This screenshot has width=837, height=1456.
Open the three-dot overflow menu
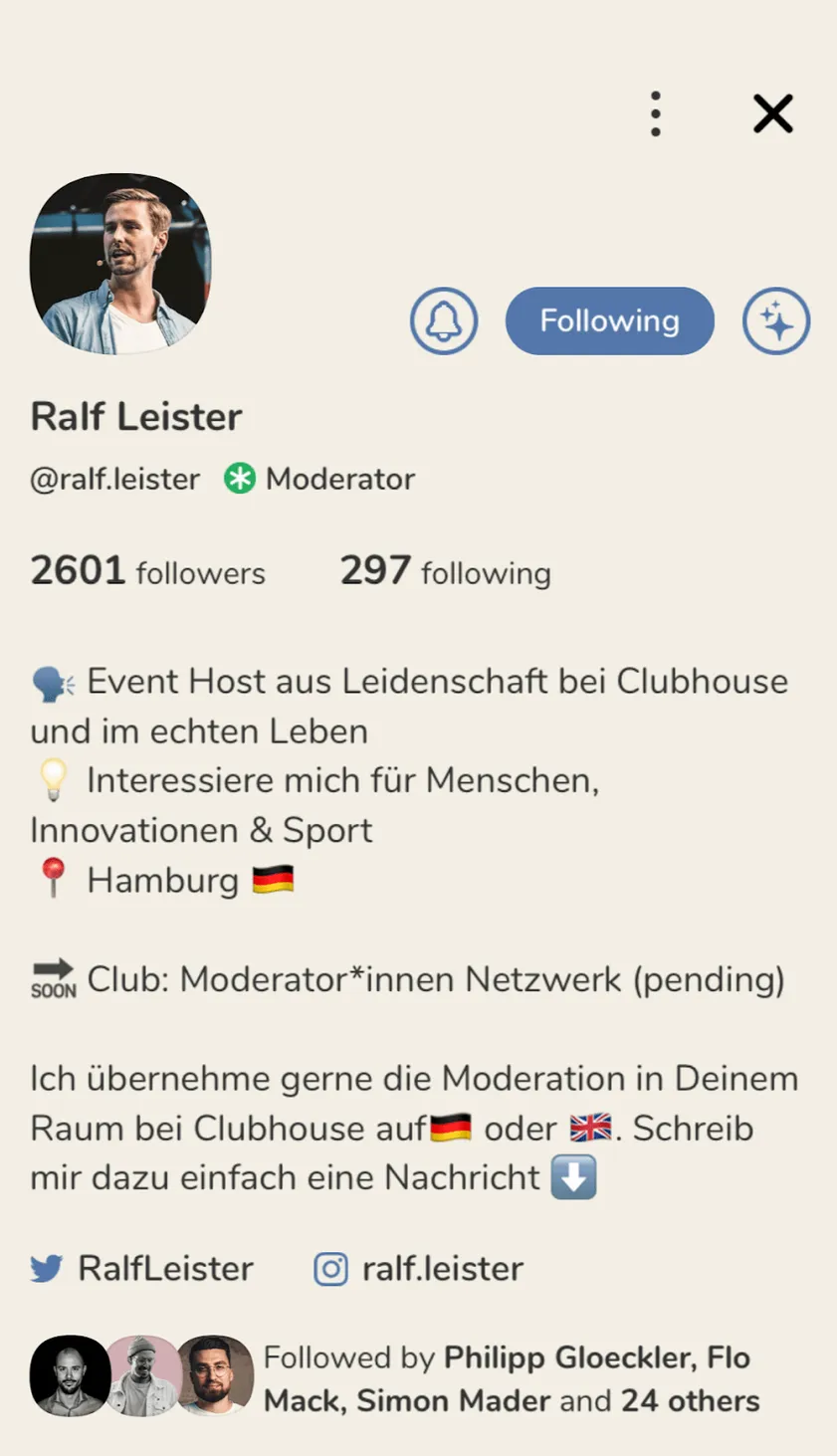click(x=655, y=113)
